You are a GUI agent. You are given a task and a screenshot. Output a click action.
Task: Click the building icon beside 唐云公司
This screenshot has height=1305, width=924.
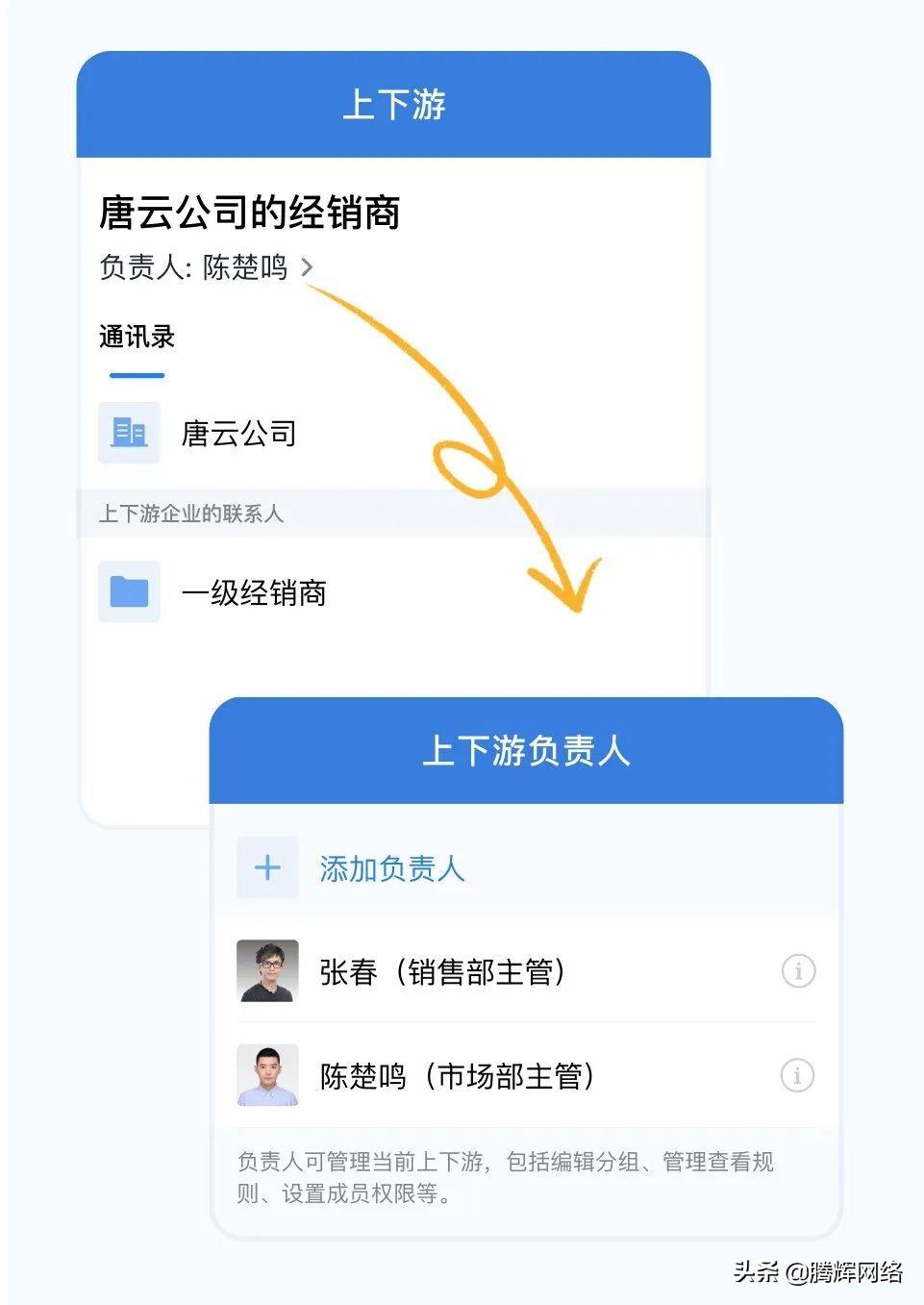pyautogui.click(x=130, y=434)
